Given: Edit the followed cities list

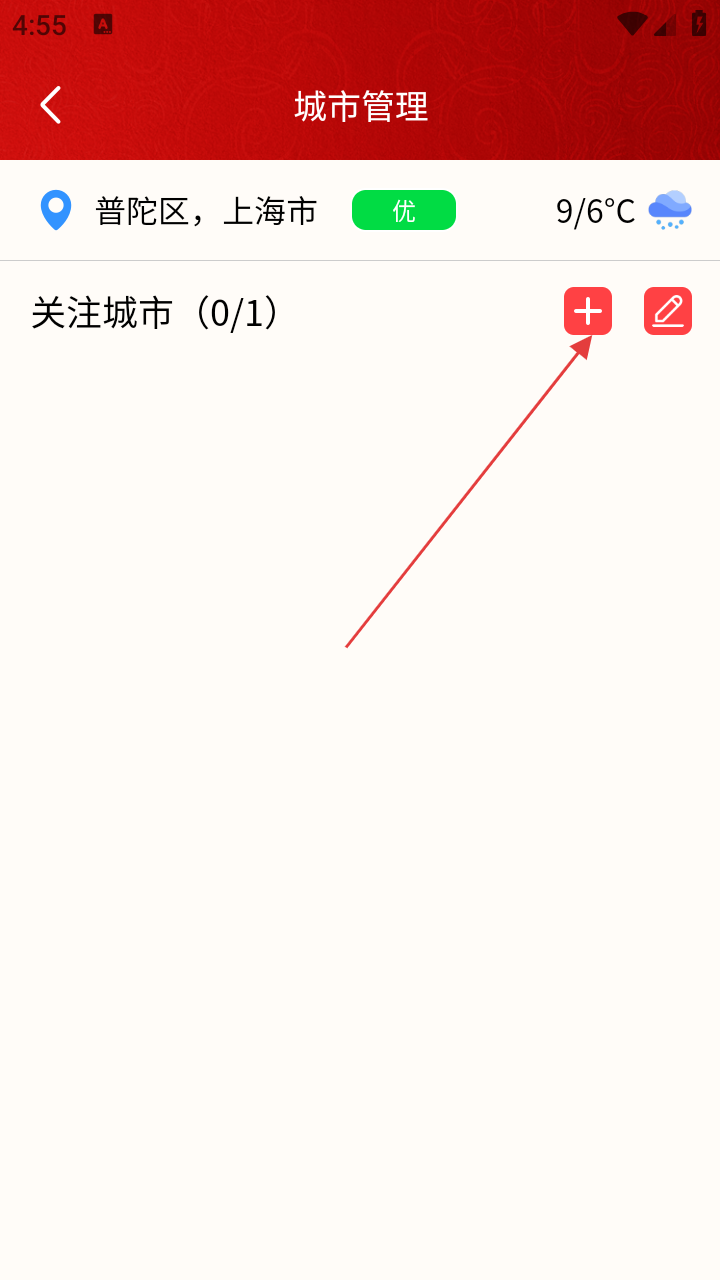Looking at the screenshot, I should pyautogui.click(x=668, y=311).
